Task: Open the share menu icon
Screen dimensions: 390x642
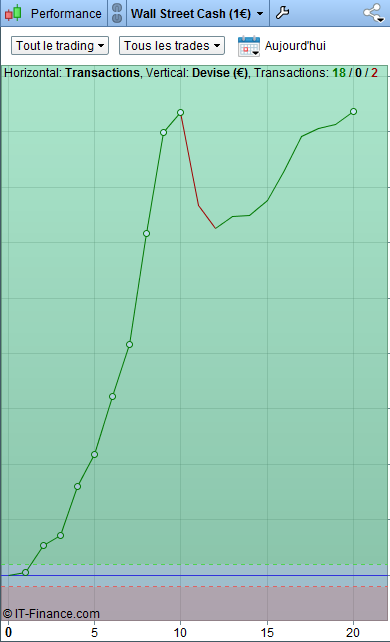Action: (x=374, y=13)
